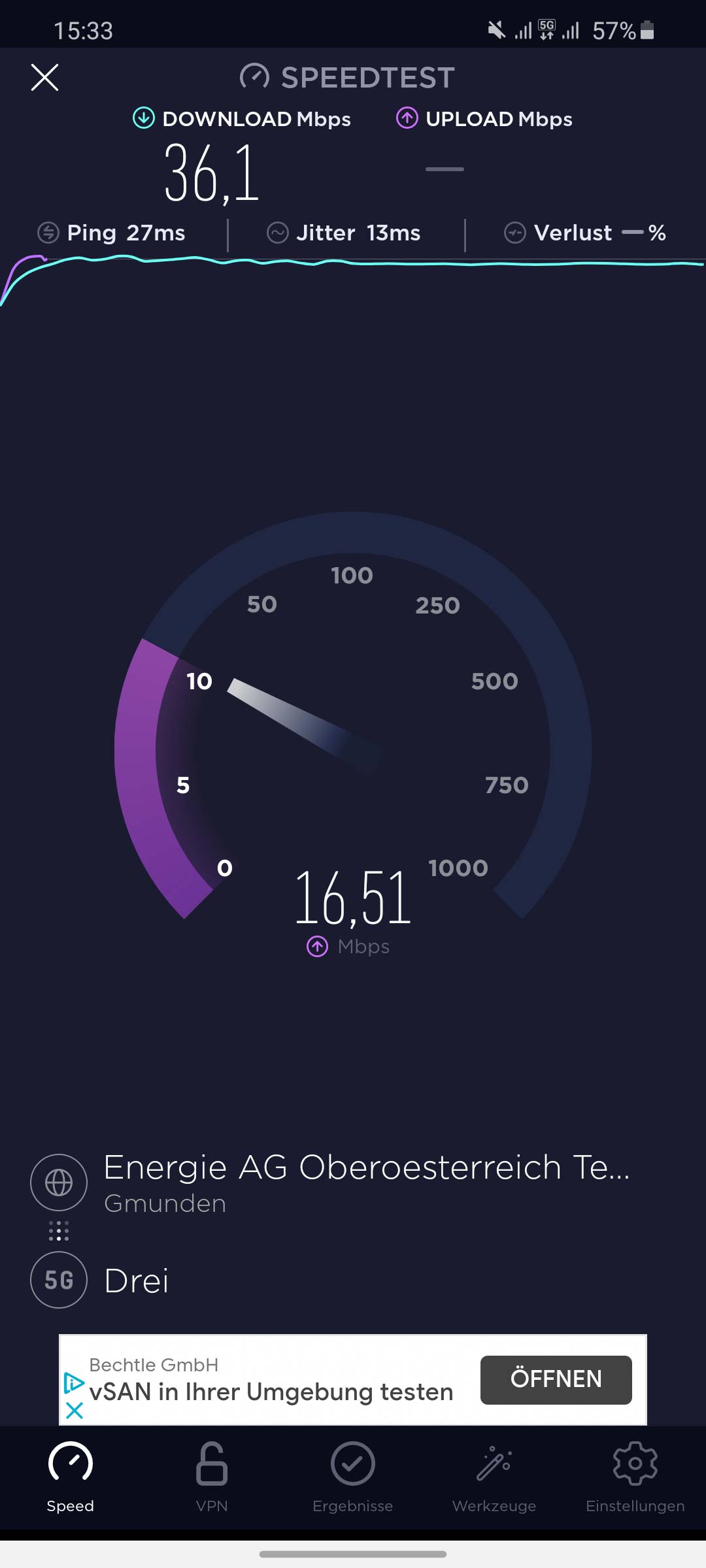
Task: Dismiss the Bechtle ad with the X icon
Action: point(75,1411)
